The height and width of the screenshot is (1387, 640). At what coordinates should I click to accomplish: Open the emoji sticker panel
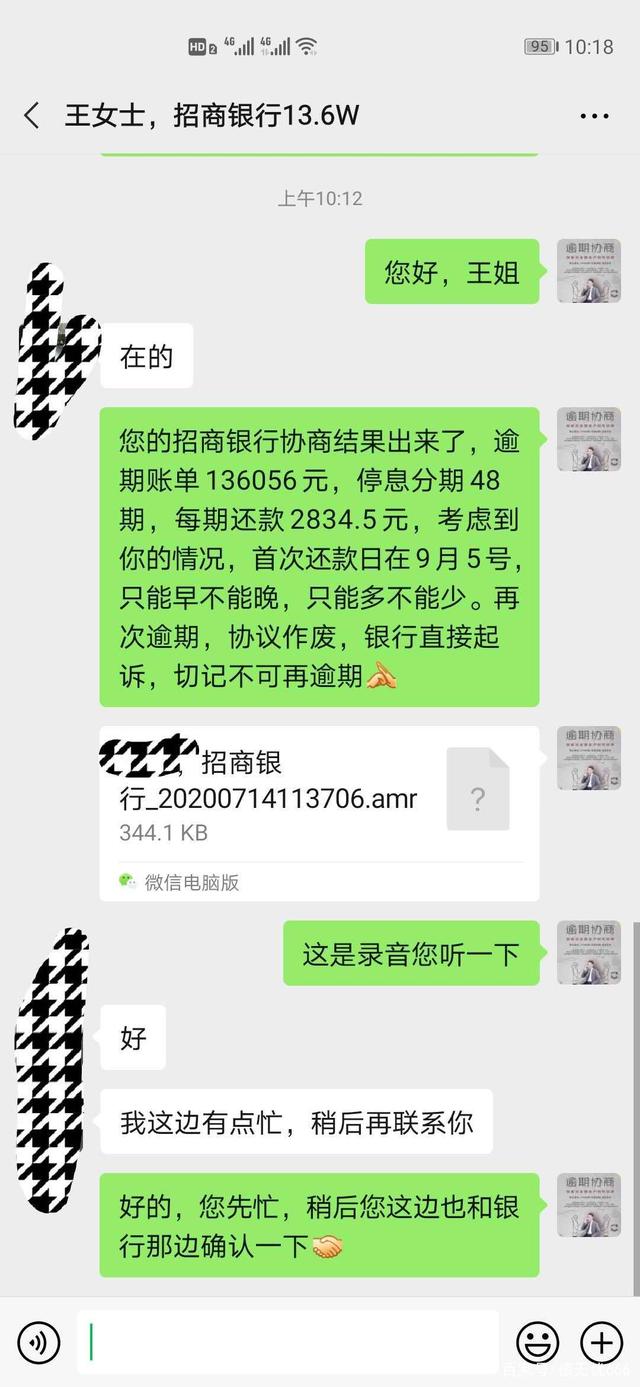tap(537, 1342)
